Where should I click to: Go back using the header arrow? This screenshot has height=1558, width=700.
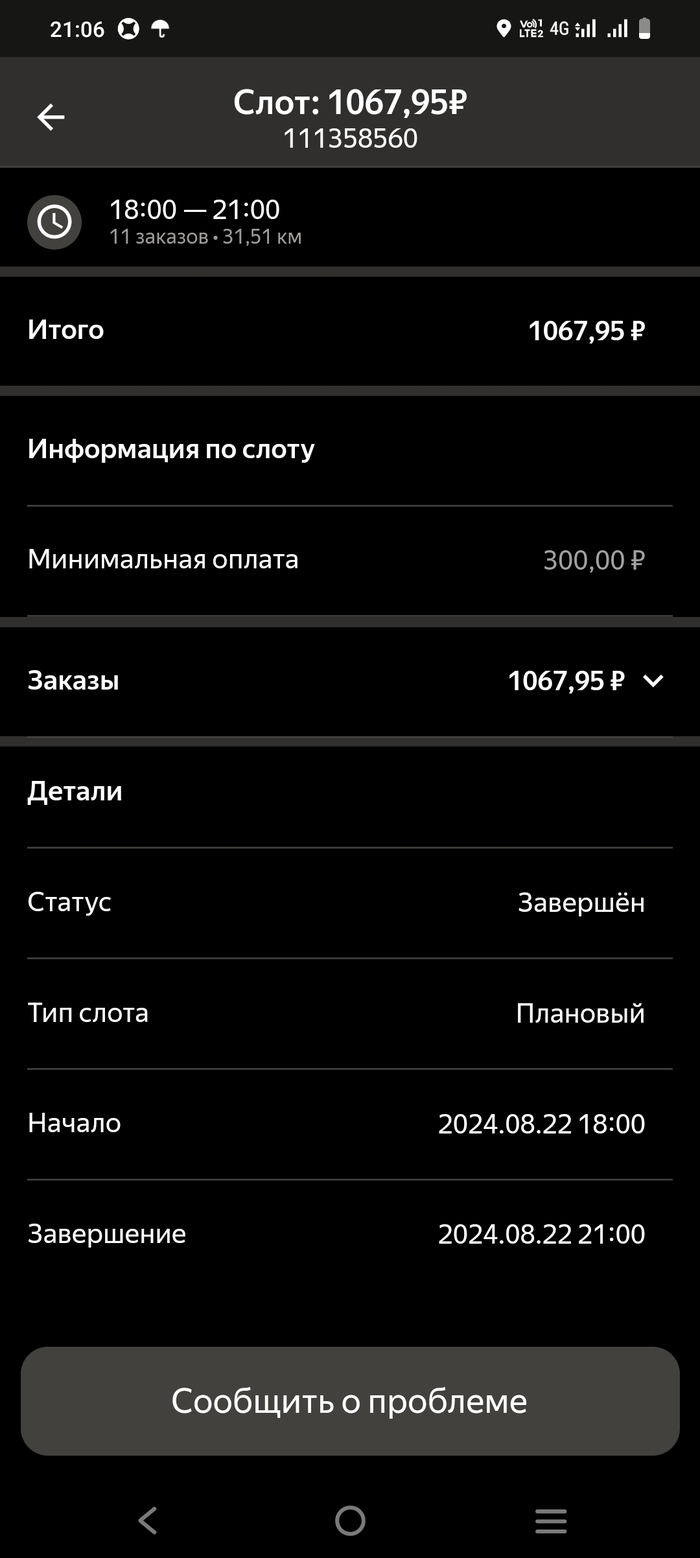pos(51,118)
